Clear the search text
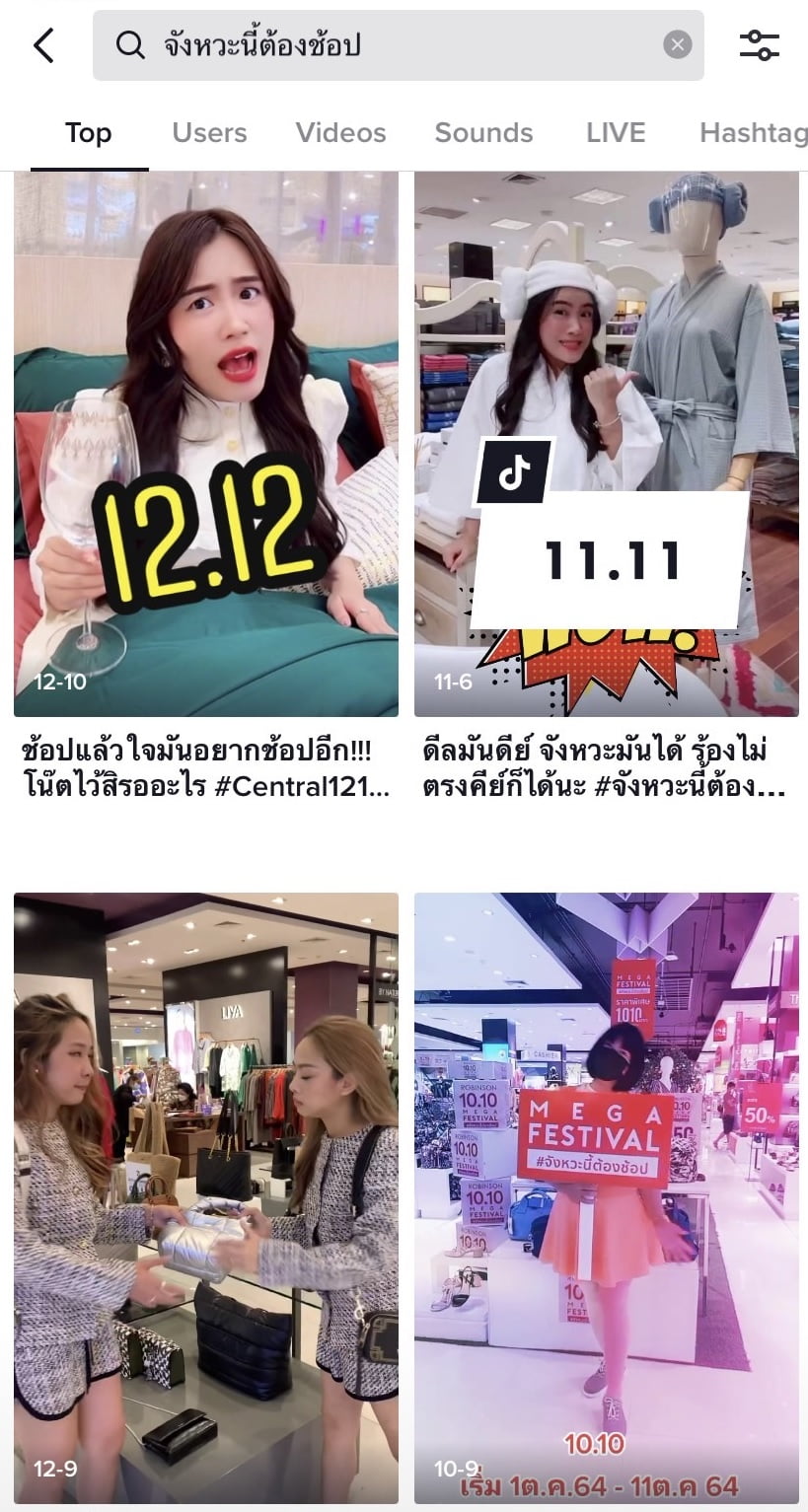Image resolution: width=808 pixels, height=1512 pixels. pyautogui.click(x=677, y=45)
